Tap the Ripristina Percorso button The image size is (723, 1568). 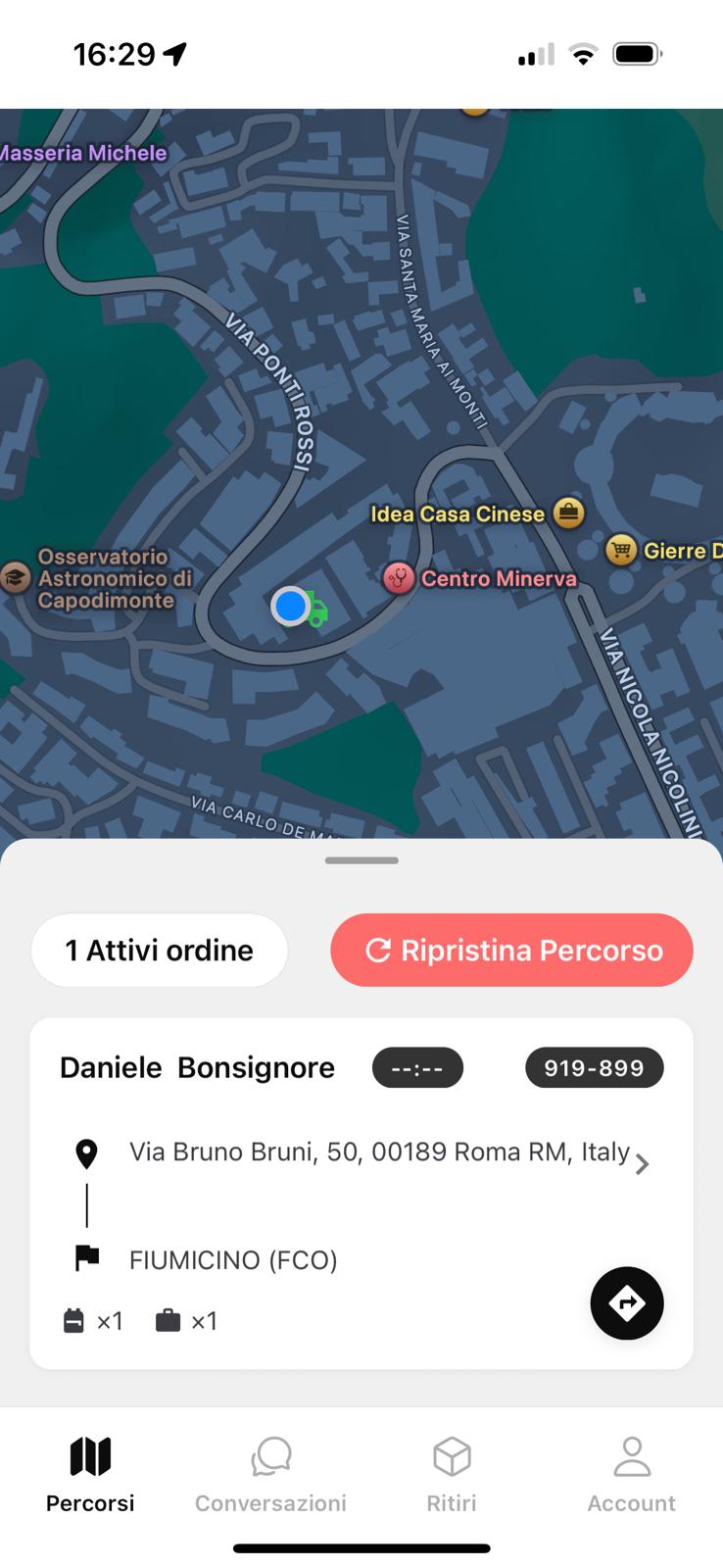[511, 950]
